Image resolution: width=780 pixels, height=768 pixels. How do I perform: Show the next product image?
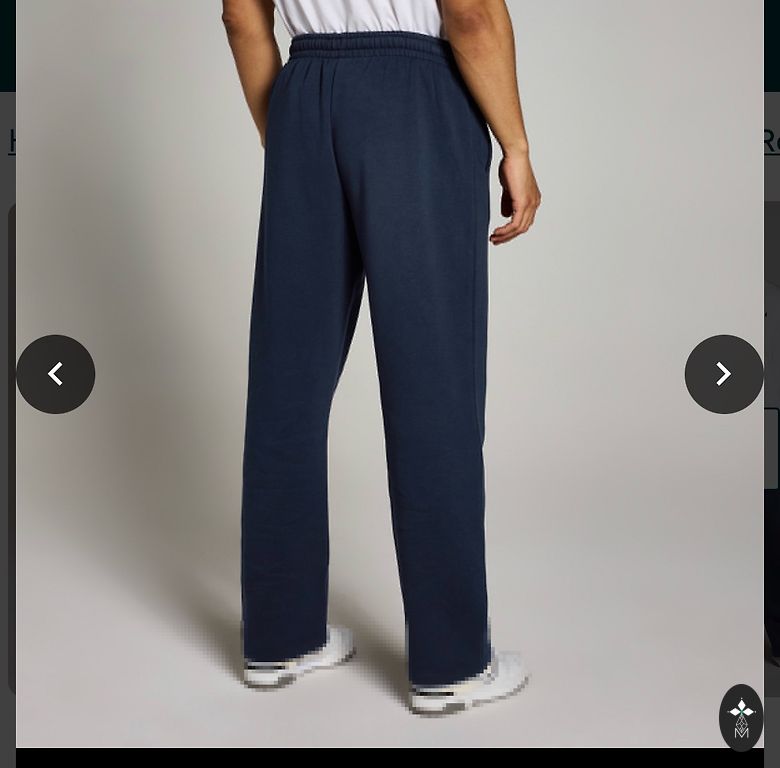coord(723,374)
